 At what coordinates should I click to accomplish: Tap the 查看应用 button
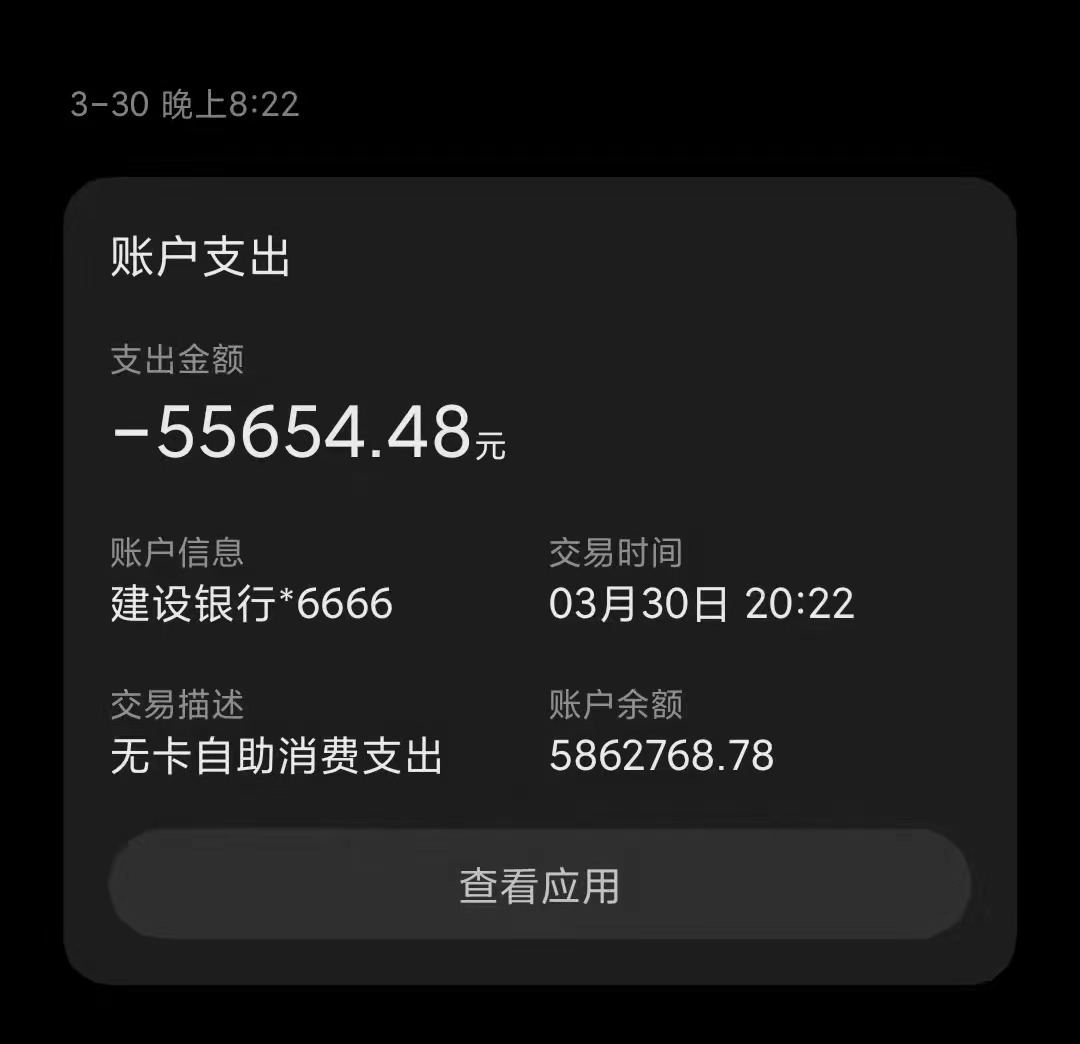(x=540, y=885)
